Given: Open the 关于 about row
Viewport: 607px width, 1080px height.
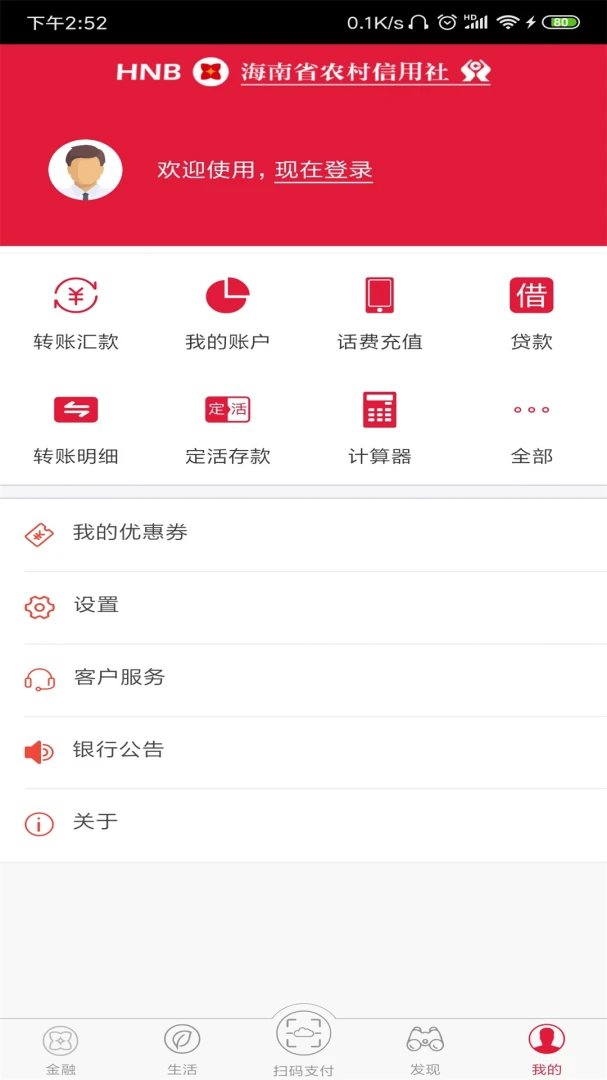Looking at the screenshot, I should (x=303, y=823).
